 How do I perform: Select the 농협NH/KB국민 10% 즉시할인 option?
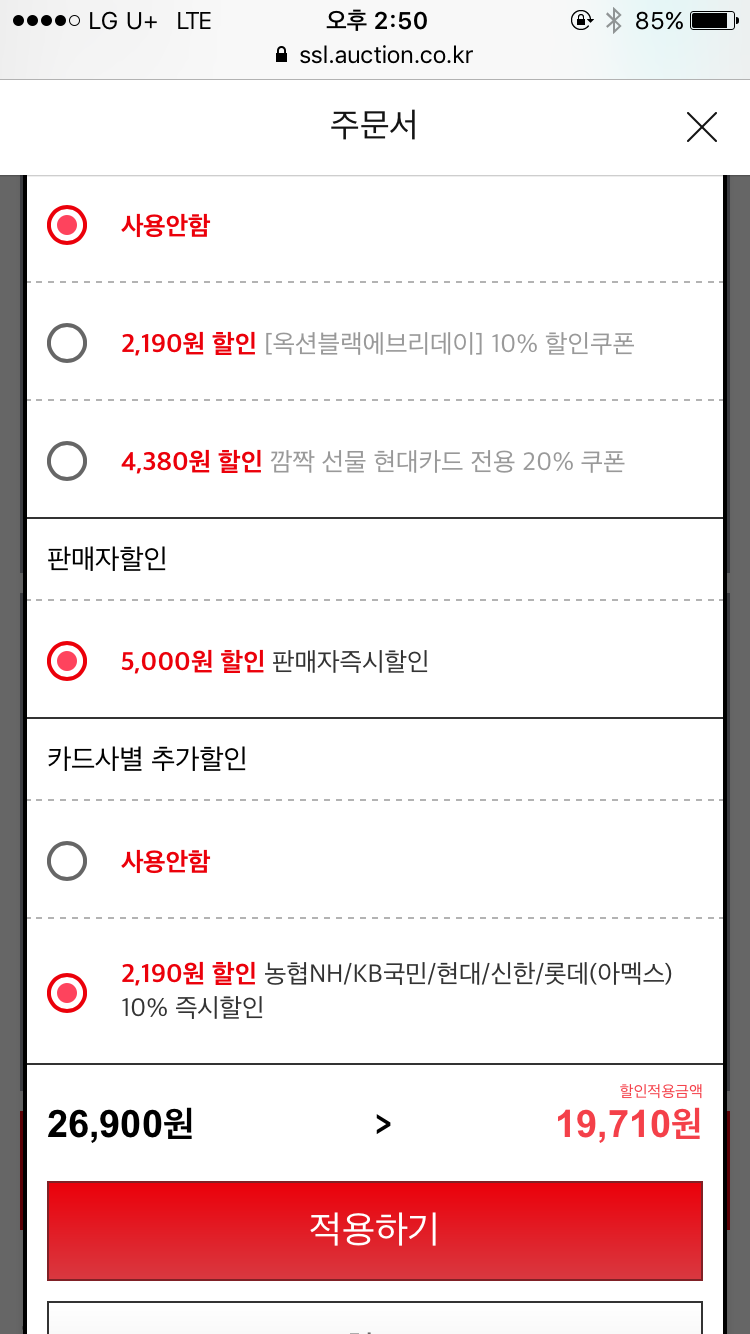pos(68,992)
